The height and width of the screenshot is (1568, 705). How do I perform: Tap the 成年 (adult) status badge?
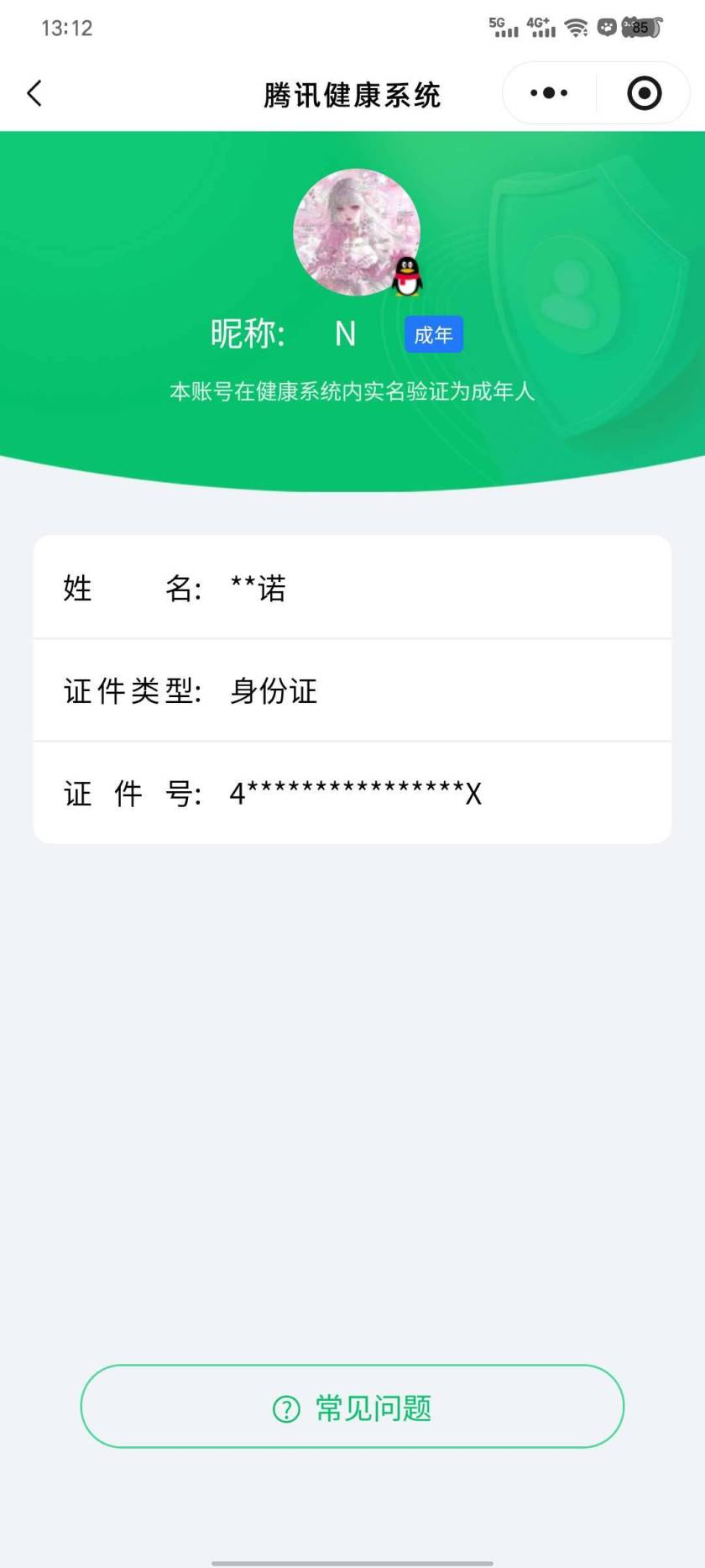pos(433,333)
